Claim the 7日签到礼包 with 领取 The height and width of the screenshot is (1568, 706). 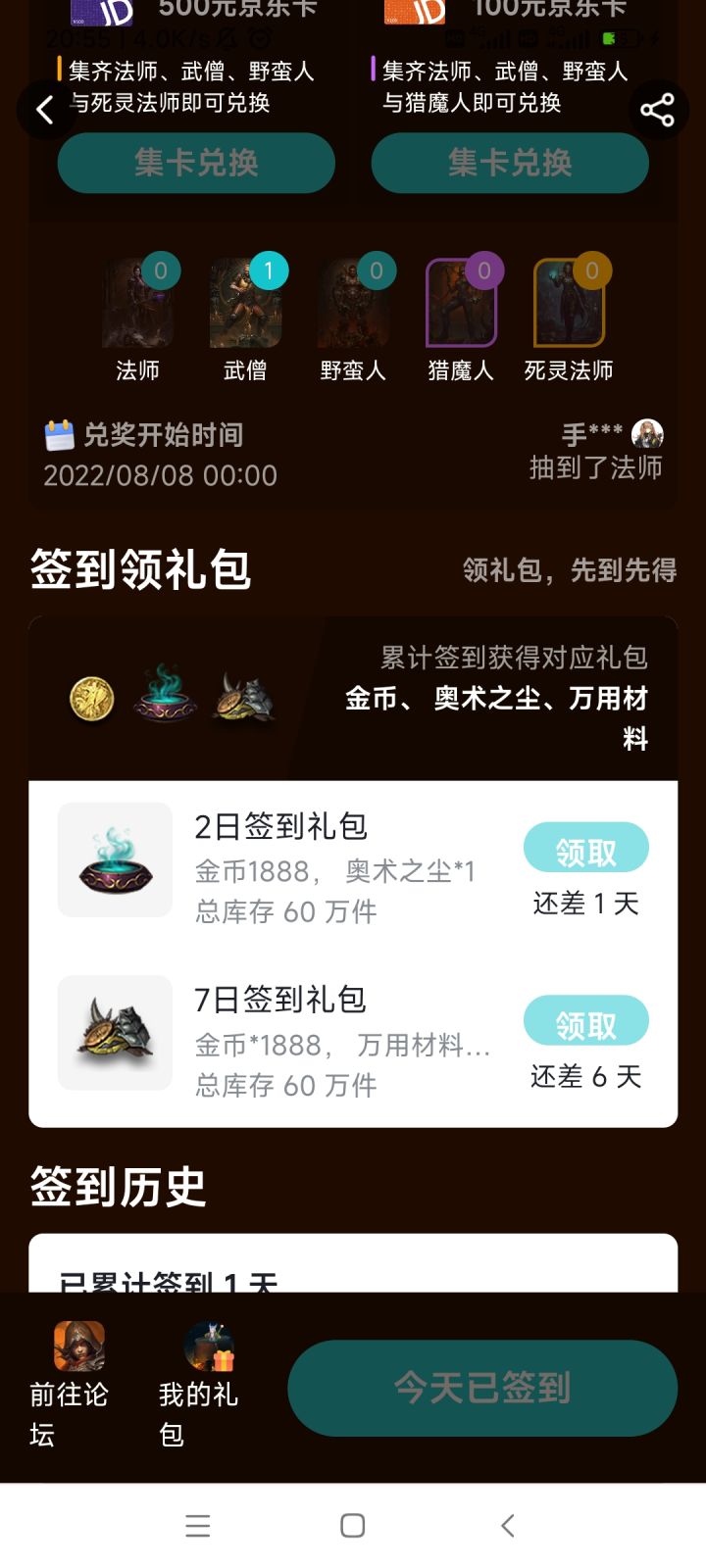click(586, 1020)
